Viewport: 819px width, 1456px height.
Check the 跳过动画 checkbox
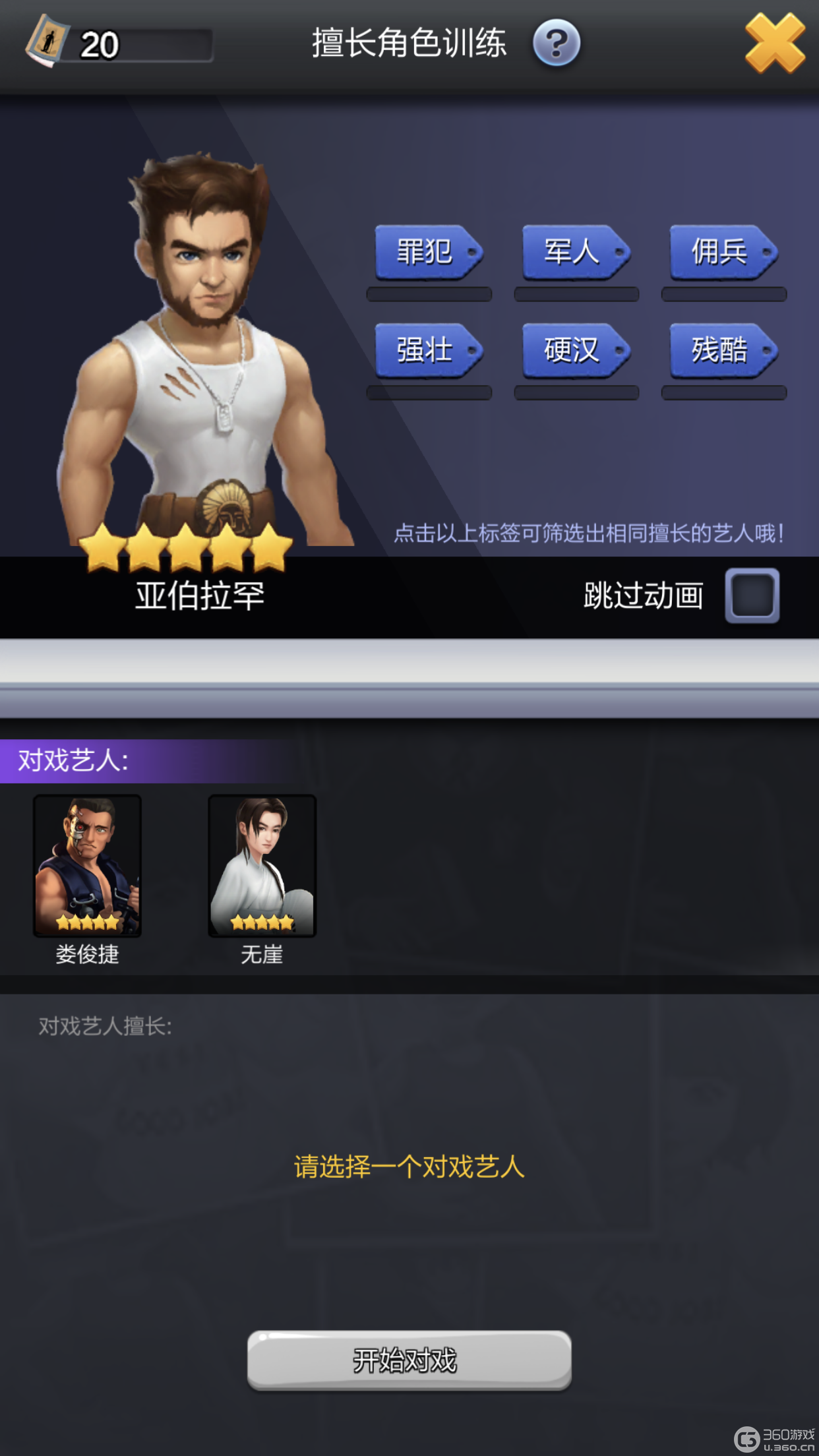pos(752,595)
